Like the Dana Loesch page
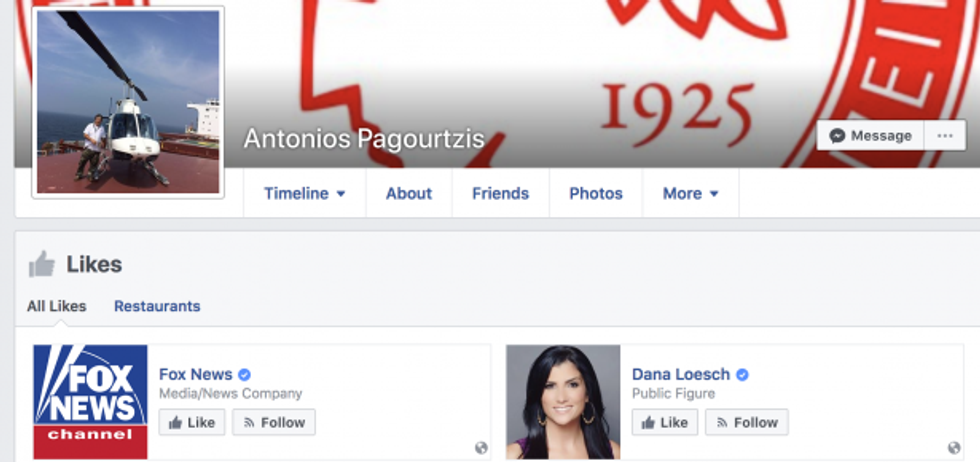Viewport: 980px width, 462px height. (665, 422)
